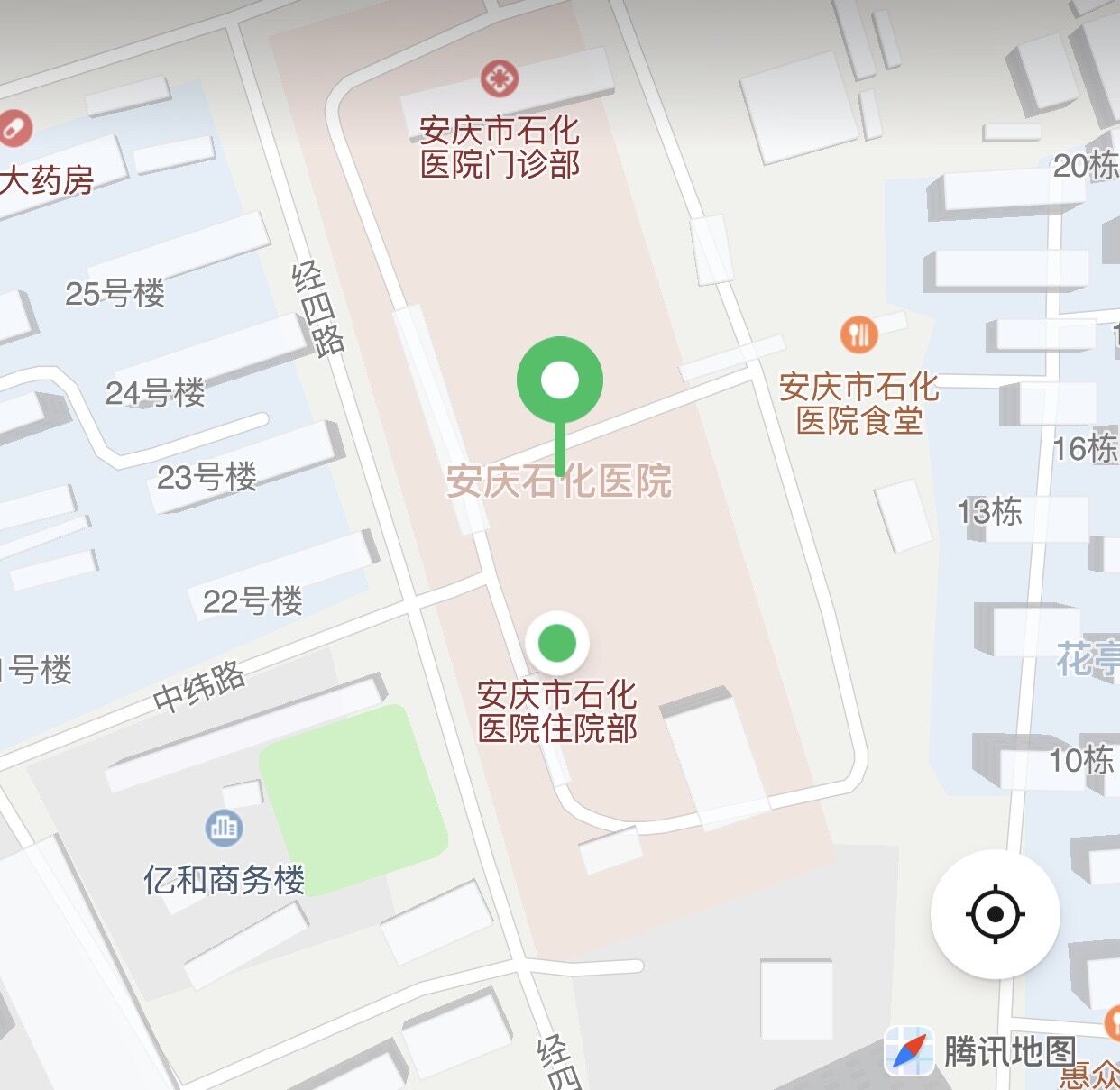
Task: Open the 安庆市石化医院门诊部 hospital marker
Action: click(x=499, y=78)
